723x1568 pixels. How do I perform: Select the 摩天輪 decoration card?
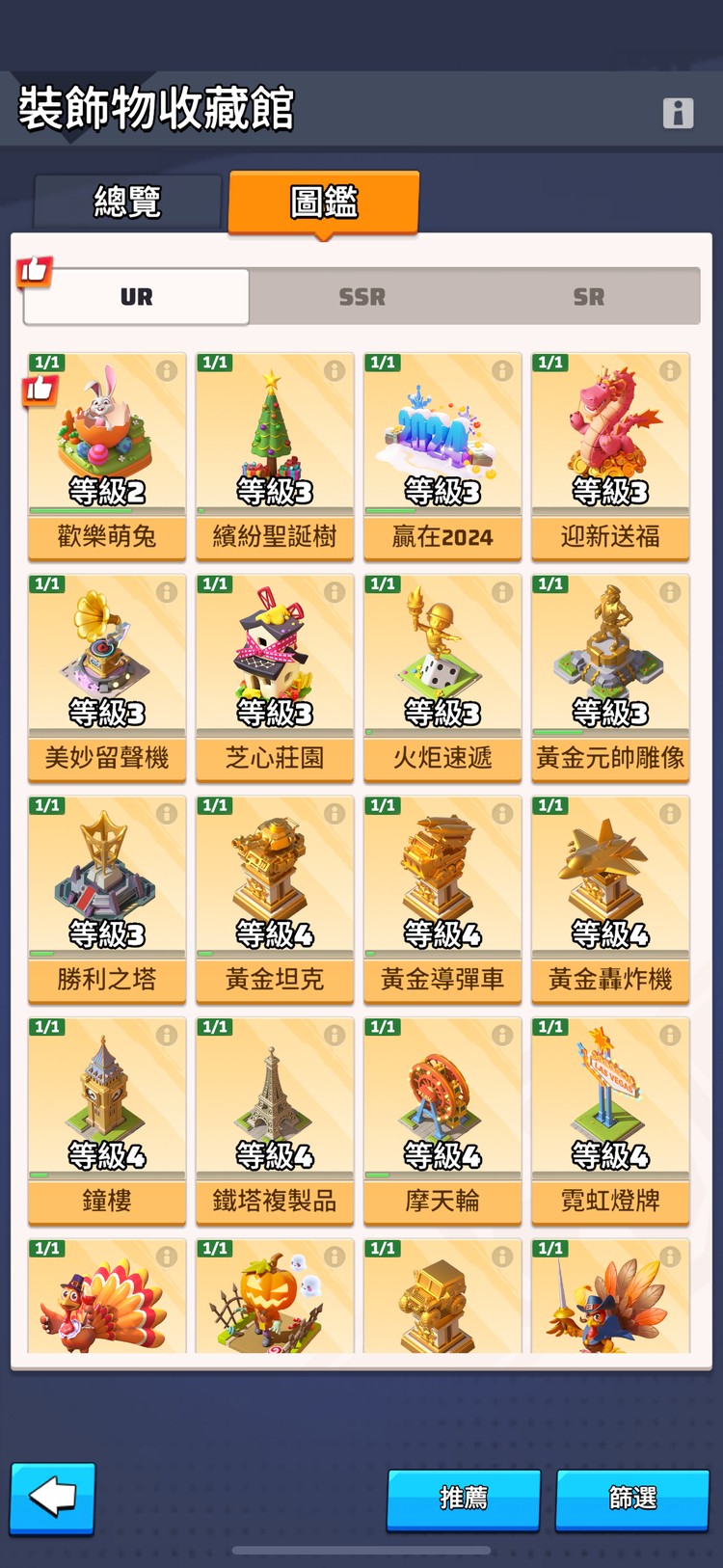pos(442,1119)
